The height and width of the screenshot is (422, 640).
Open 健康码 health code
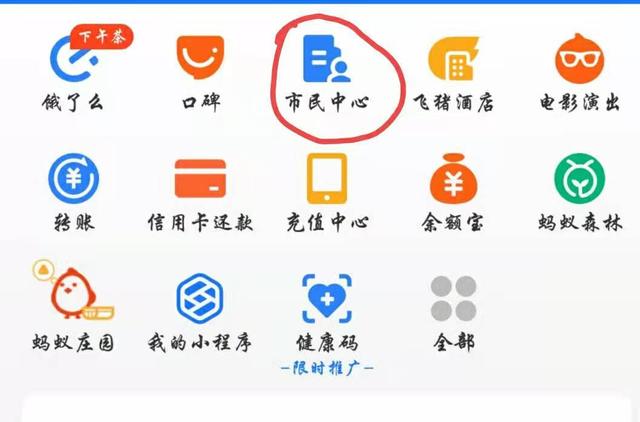click(x=326, y=298)
